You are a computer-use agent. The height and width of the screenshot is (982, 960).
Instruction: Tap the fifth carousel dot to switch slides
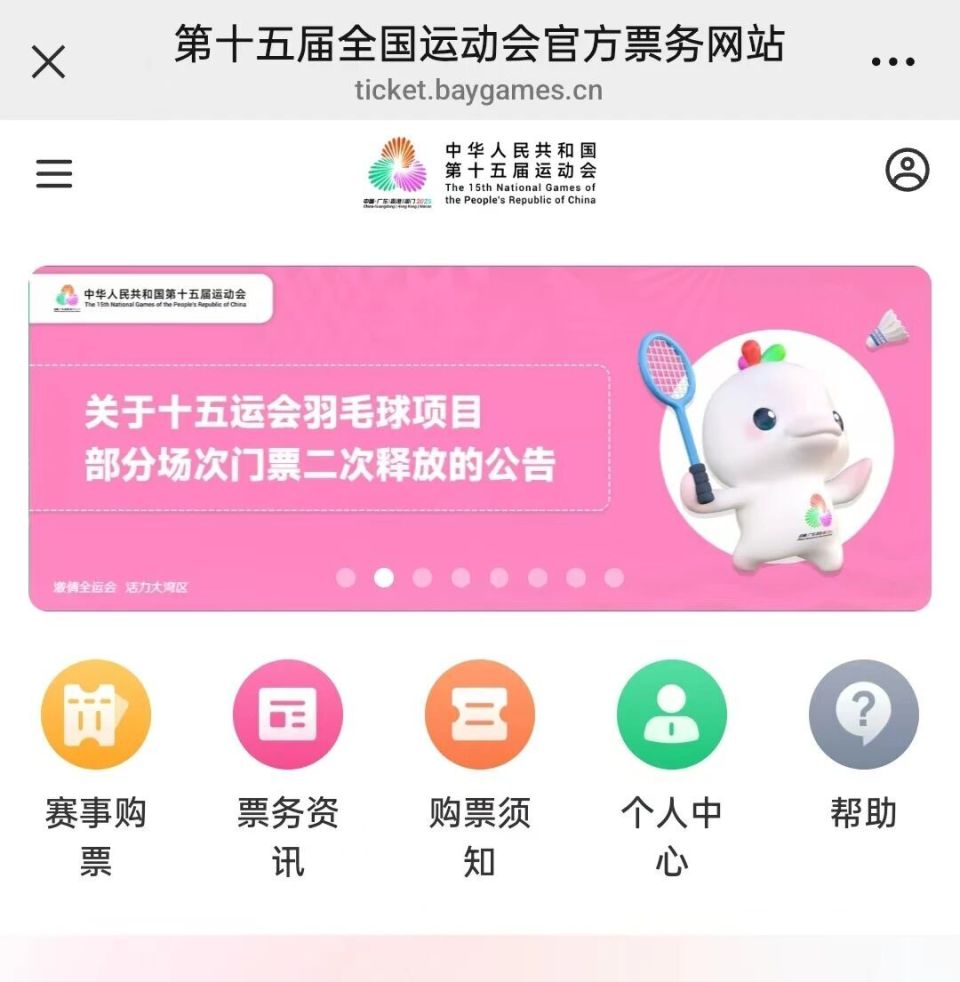pos(497,578)
